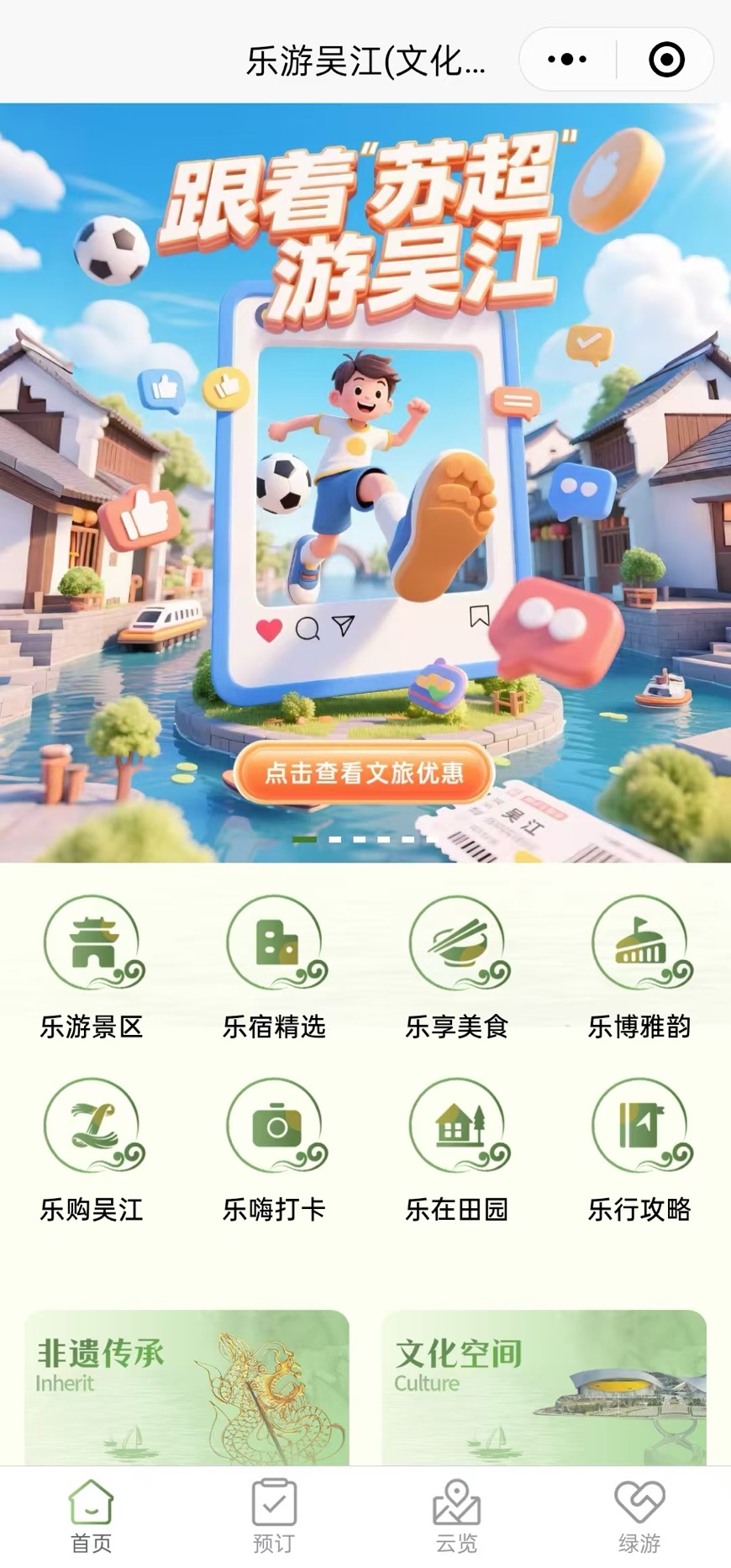Close the mini program via circle icon
The width and height of the screenshot is (731, 1568).
point(666,60)
